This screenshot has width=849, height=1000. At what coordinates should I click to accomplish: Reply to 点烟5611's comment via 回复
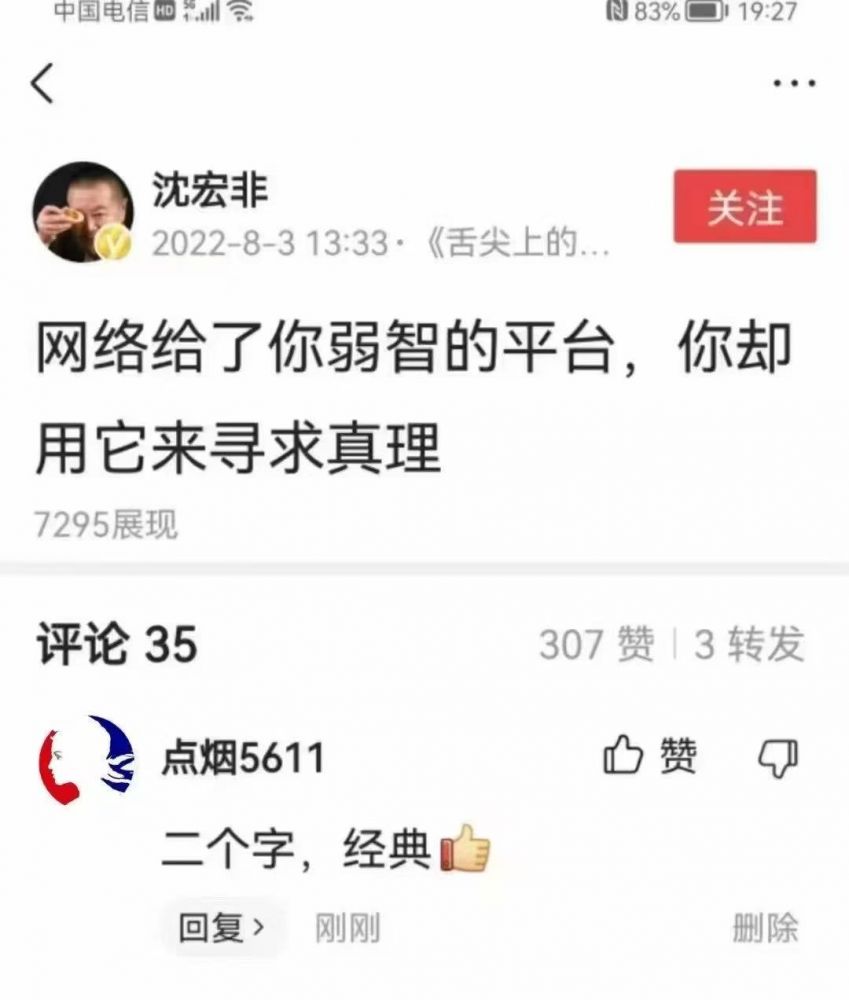click(223, 928)
